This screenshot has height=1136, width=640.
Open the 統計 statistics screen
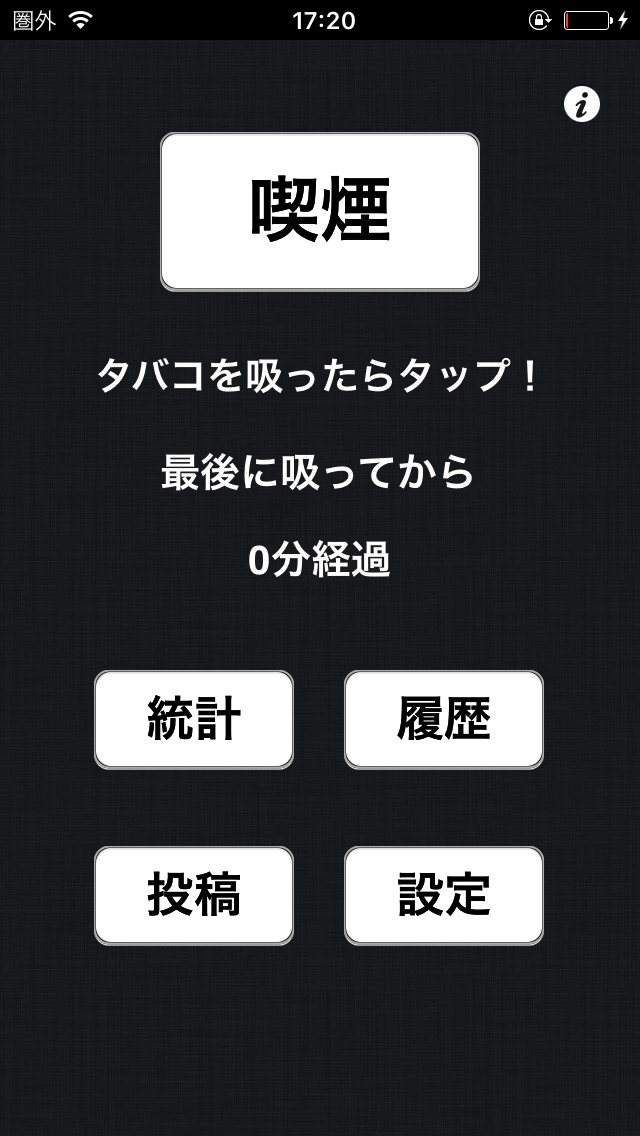pos(194,719)
